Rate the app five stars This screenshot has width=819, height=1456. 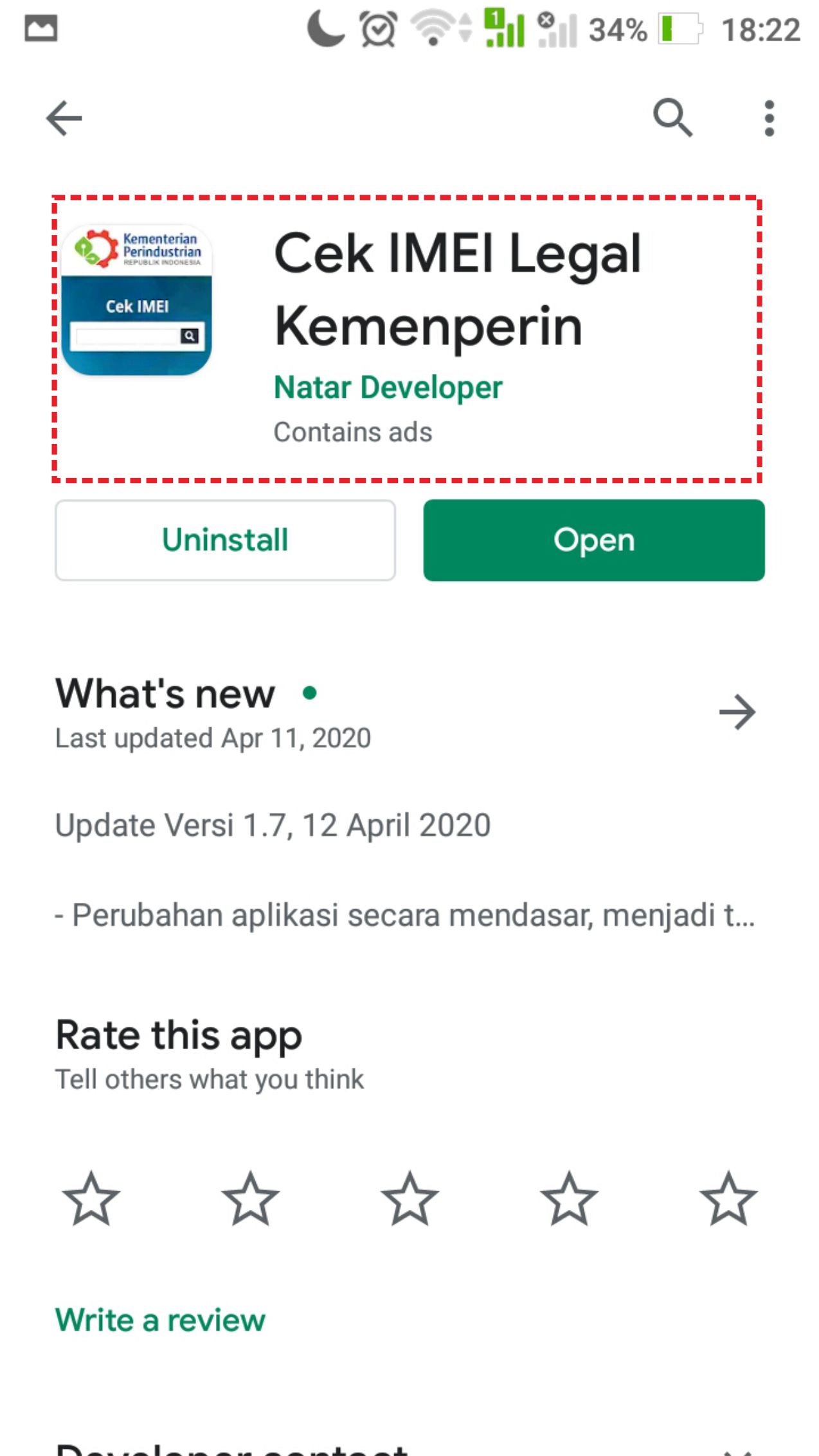(728, 1199)
